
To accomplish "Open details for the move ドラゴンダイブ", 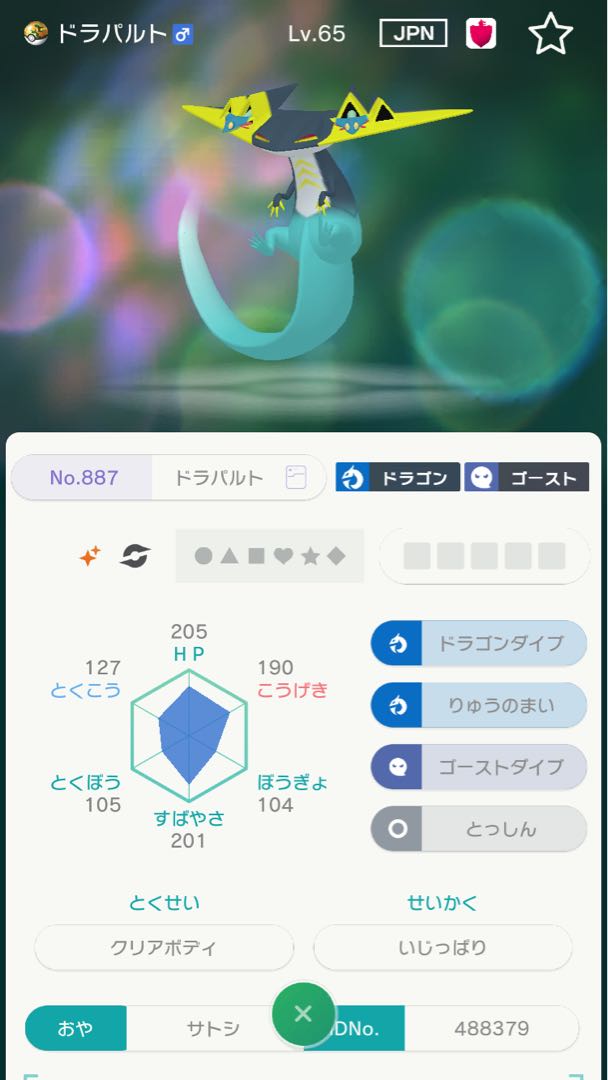I will tap(478, 644).
